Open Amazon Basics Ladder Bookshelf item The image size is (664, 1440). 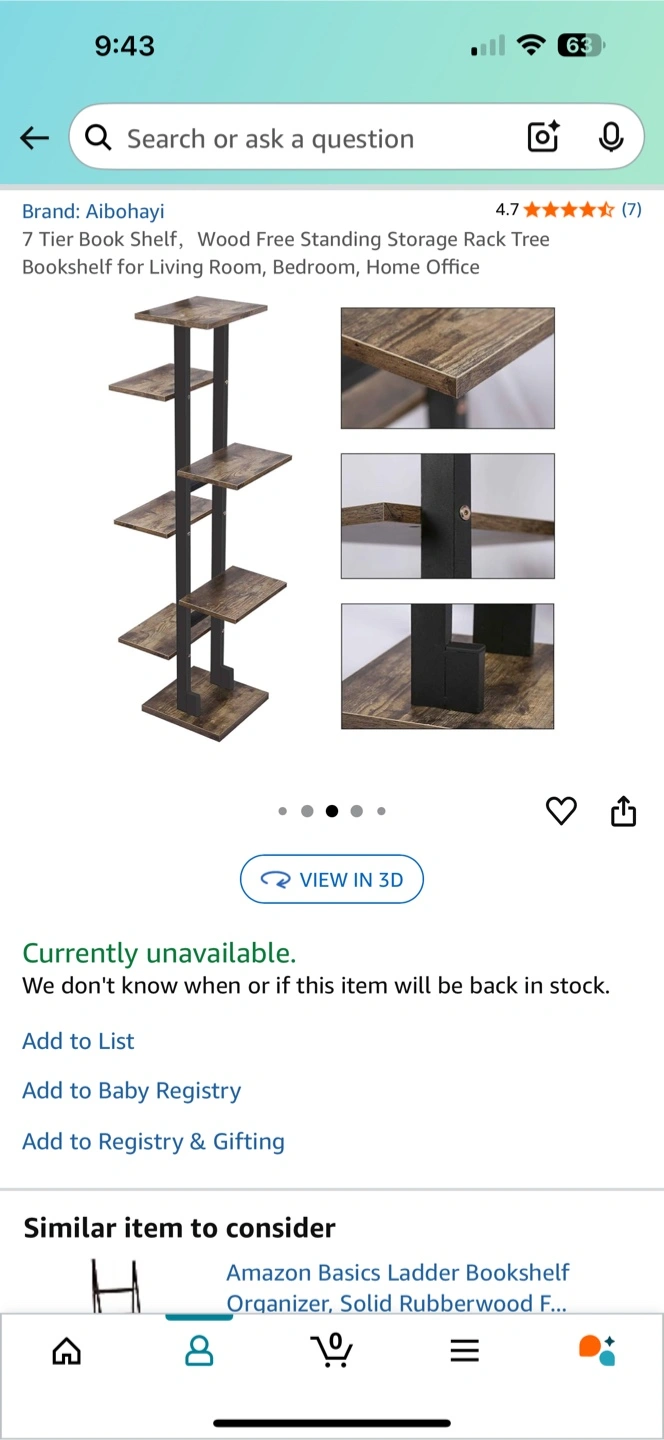pyautogui.click(x=397, y=1288)
